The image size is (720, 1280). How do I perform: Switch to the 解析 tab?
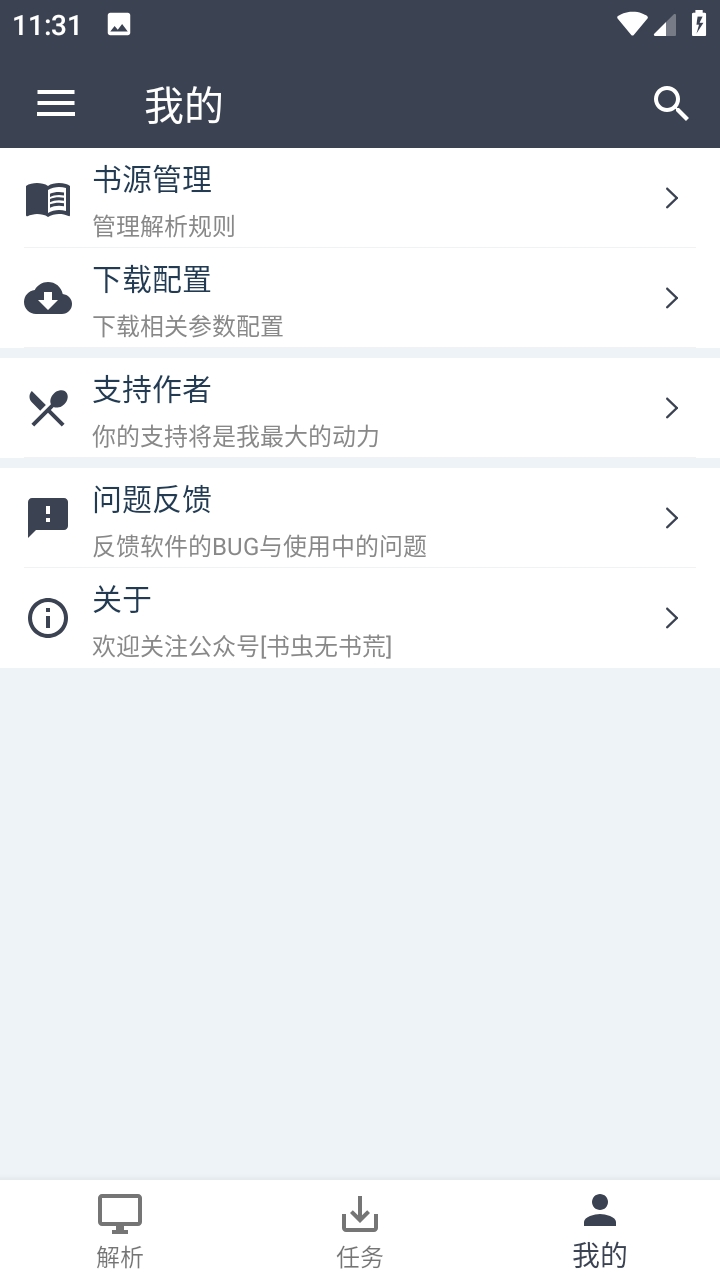click(x=120, y=1228)
